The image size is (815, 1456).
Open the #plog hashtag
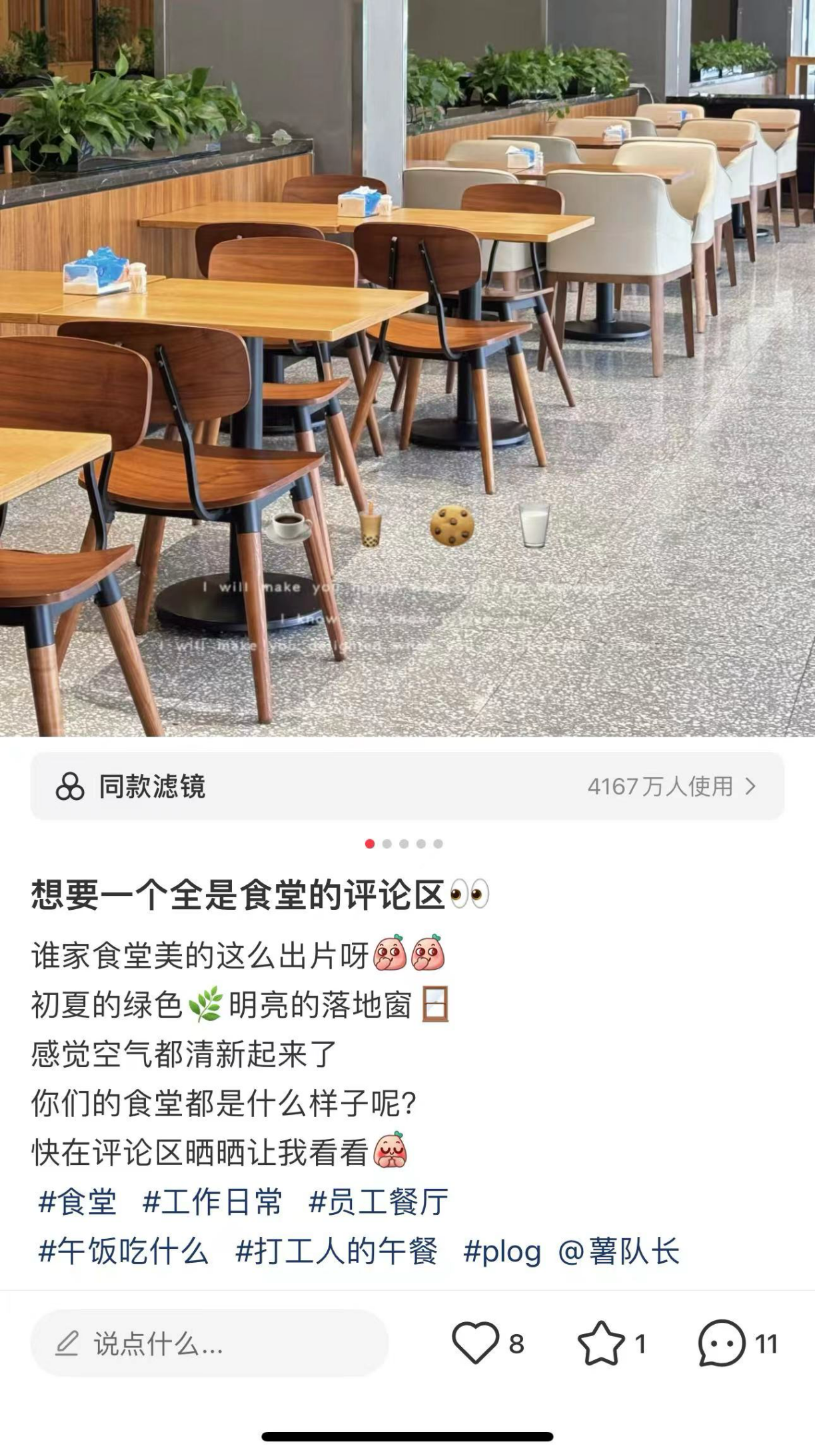502,1252
